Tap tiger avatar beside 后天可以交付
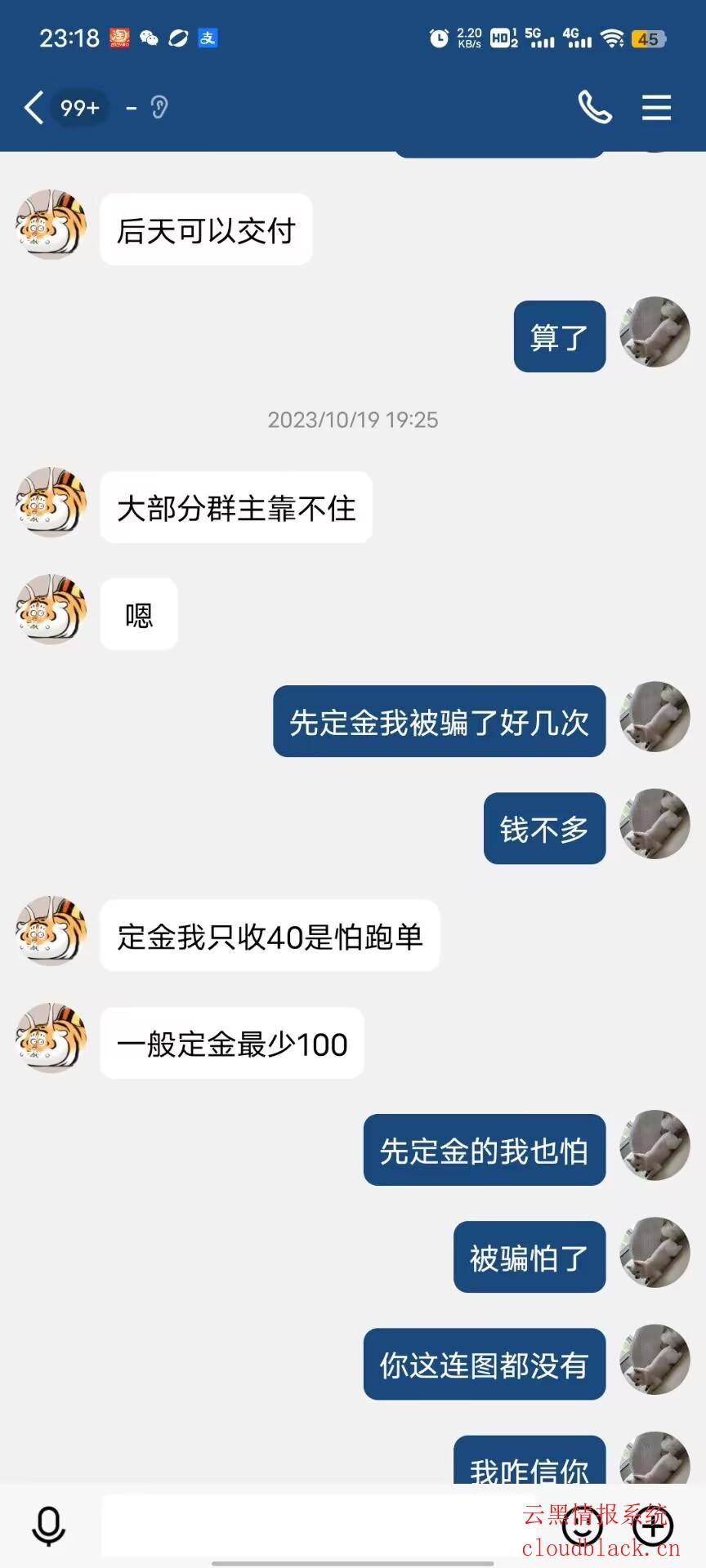Viewport: 706px width, 1568px height. pyautogui.click(x=51, y=226)
